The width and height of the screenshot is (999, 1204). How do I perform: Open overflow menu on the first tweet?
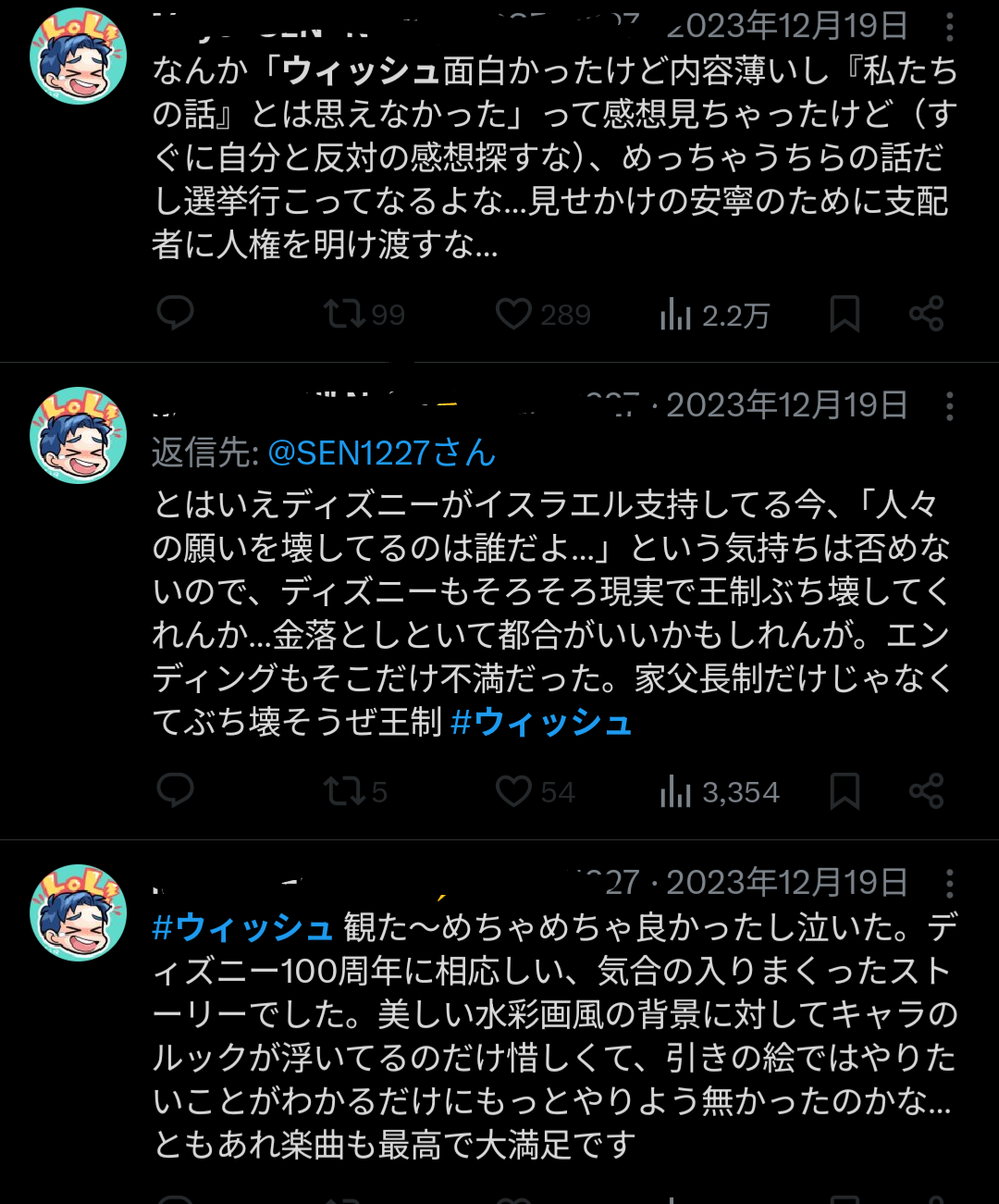949,27
